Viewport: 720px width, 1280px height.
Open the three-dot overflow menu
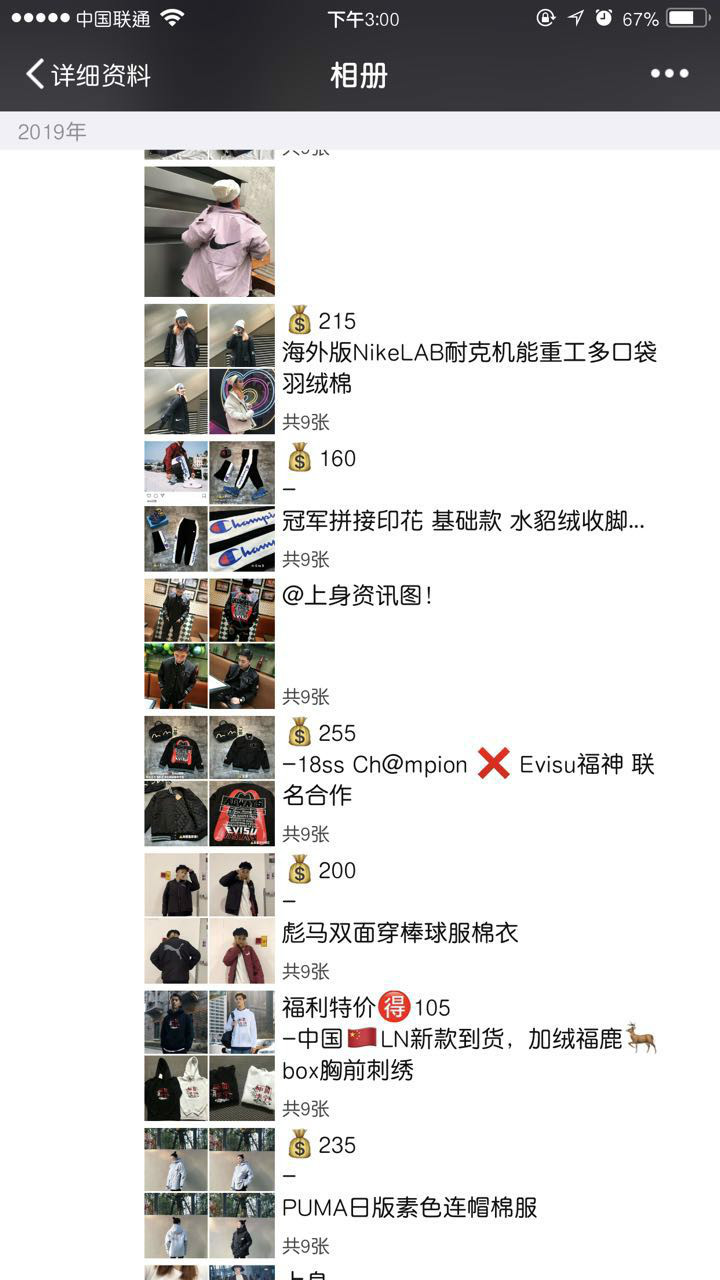click(x=669, y=74)
